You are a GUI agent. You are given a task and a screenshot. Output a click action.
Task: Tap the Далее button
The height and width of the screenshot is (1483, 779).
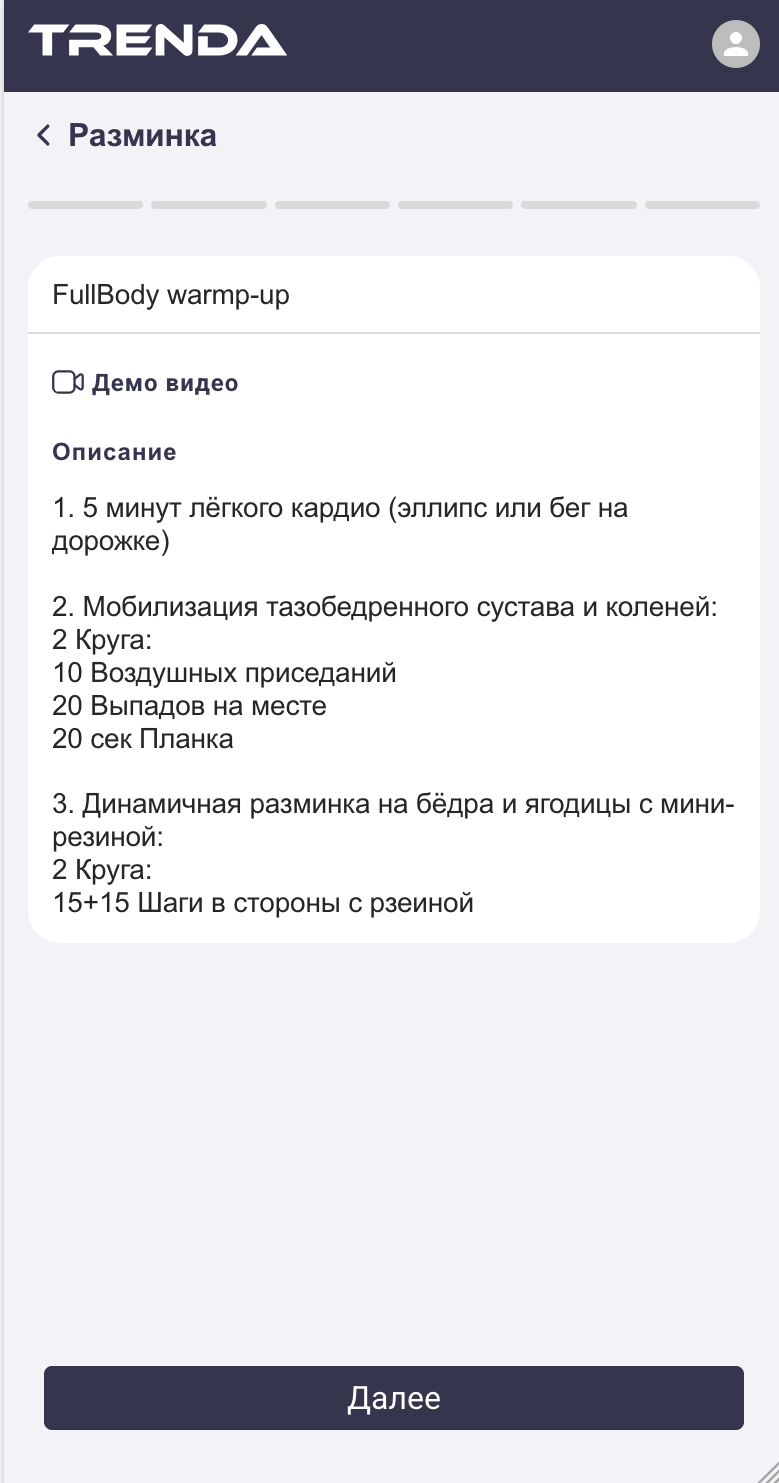pyautogui.click(x=393, y=1397)
